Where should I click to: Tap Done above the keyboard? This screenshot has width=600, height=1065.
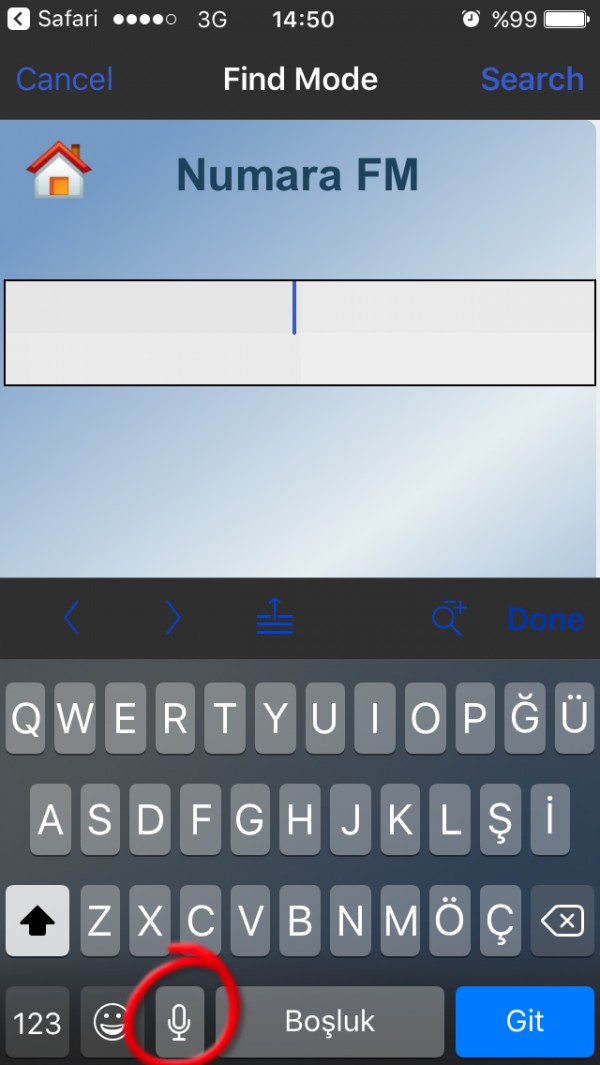tap(545, 619)
